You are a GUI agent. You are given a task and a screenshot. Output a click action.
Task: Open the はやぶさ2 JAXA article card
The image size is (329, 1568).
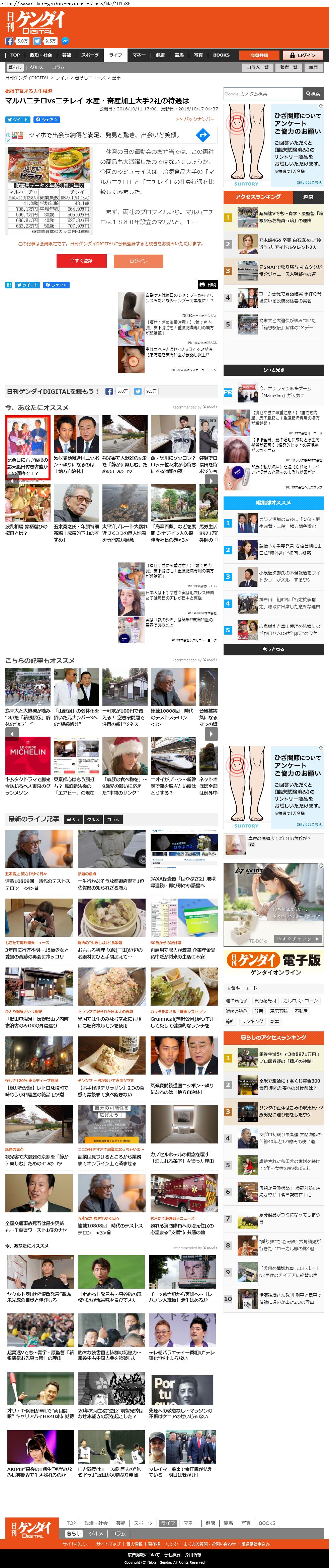click(183, 882)
